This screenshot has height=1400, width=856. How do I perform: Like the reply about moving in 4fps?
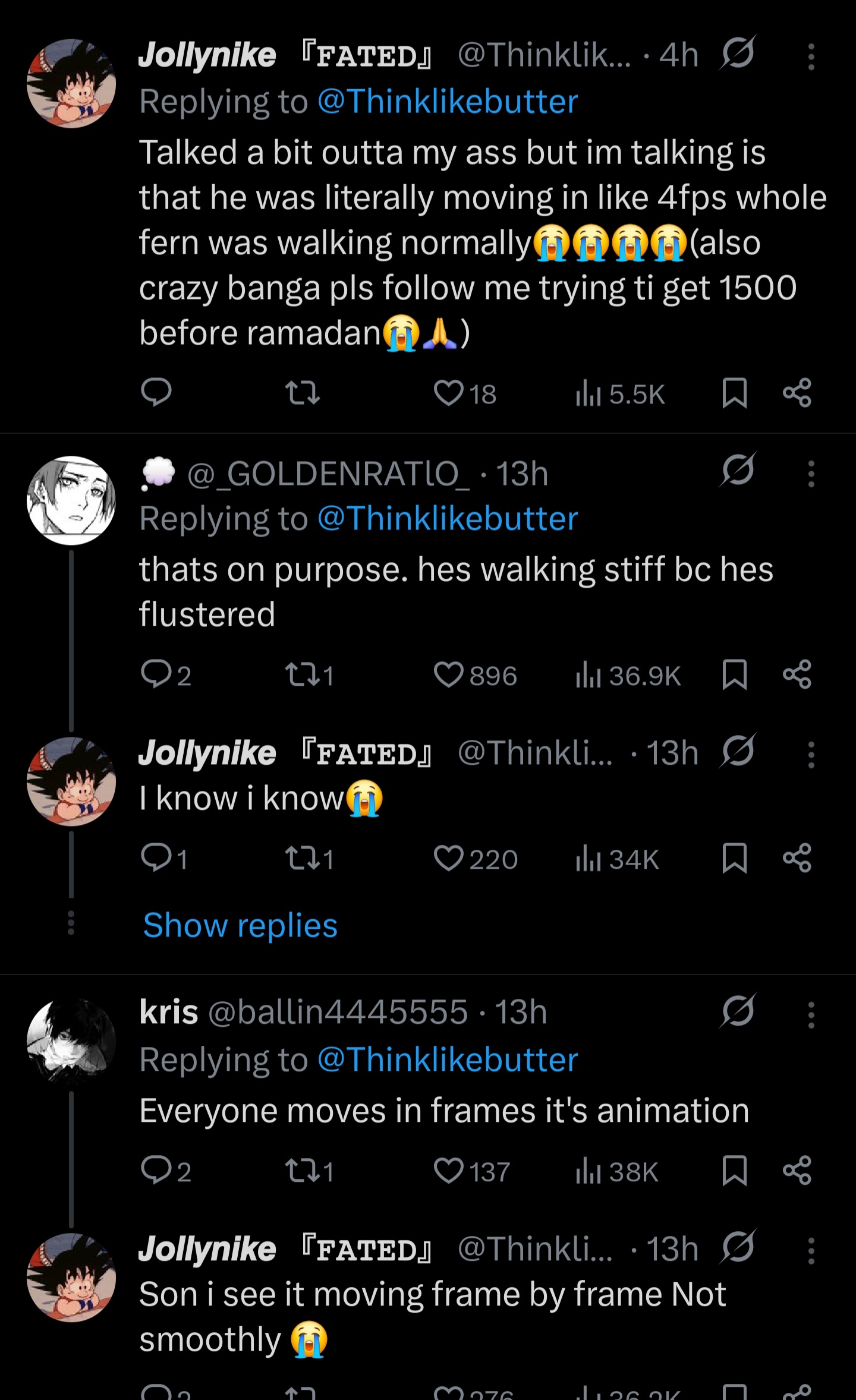point(449,393)
